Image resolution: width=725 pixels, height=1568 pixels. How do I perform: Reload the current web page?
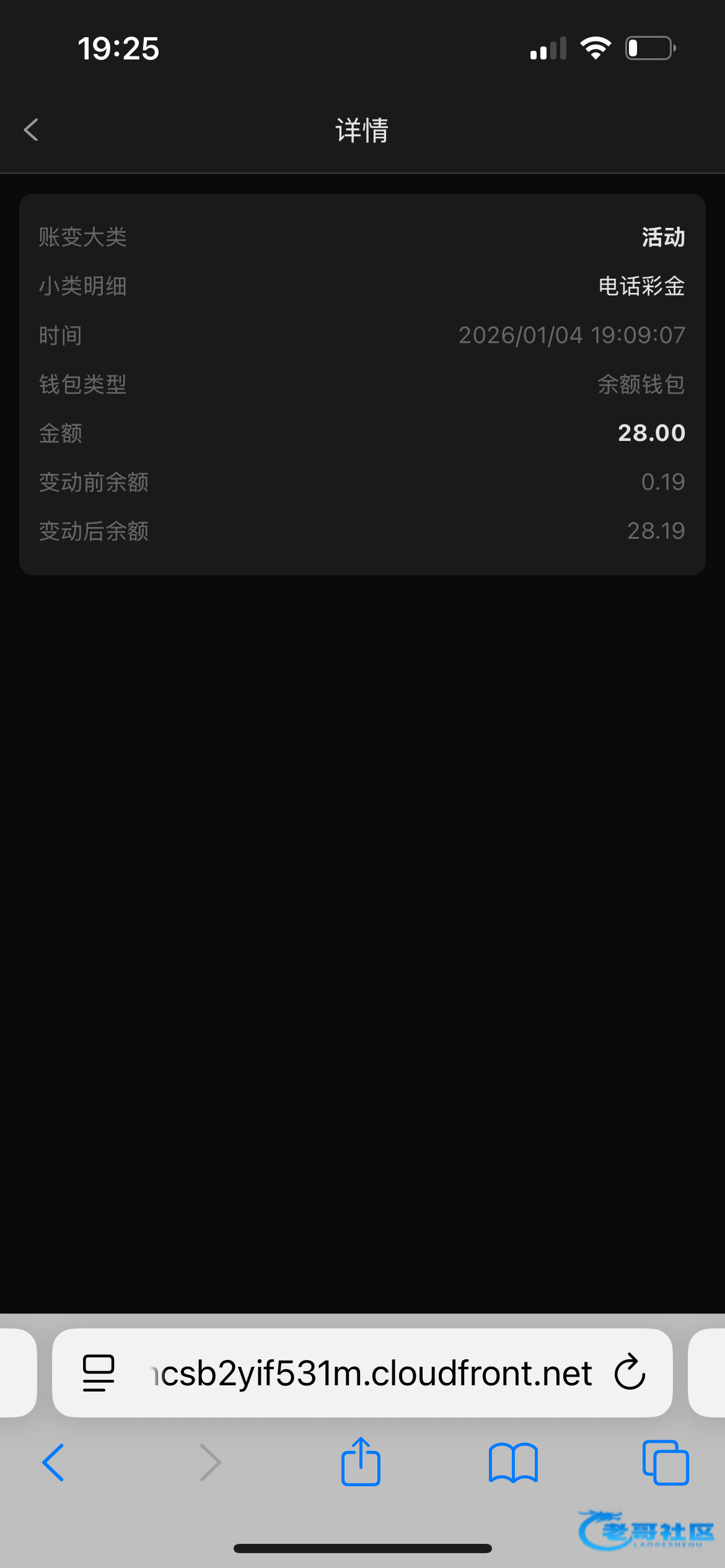pos(630,1373)
